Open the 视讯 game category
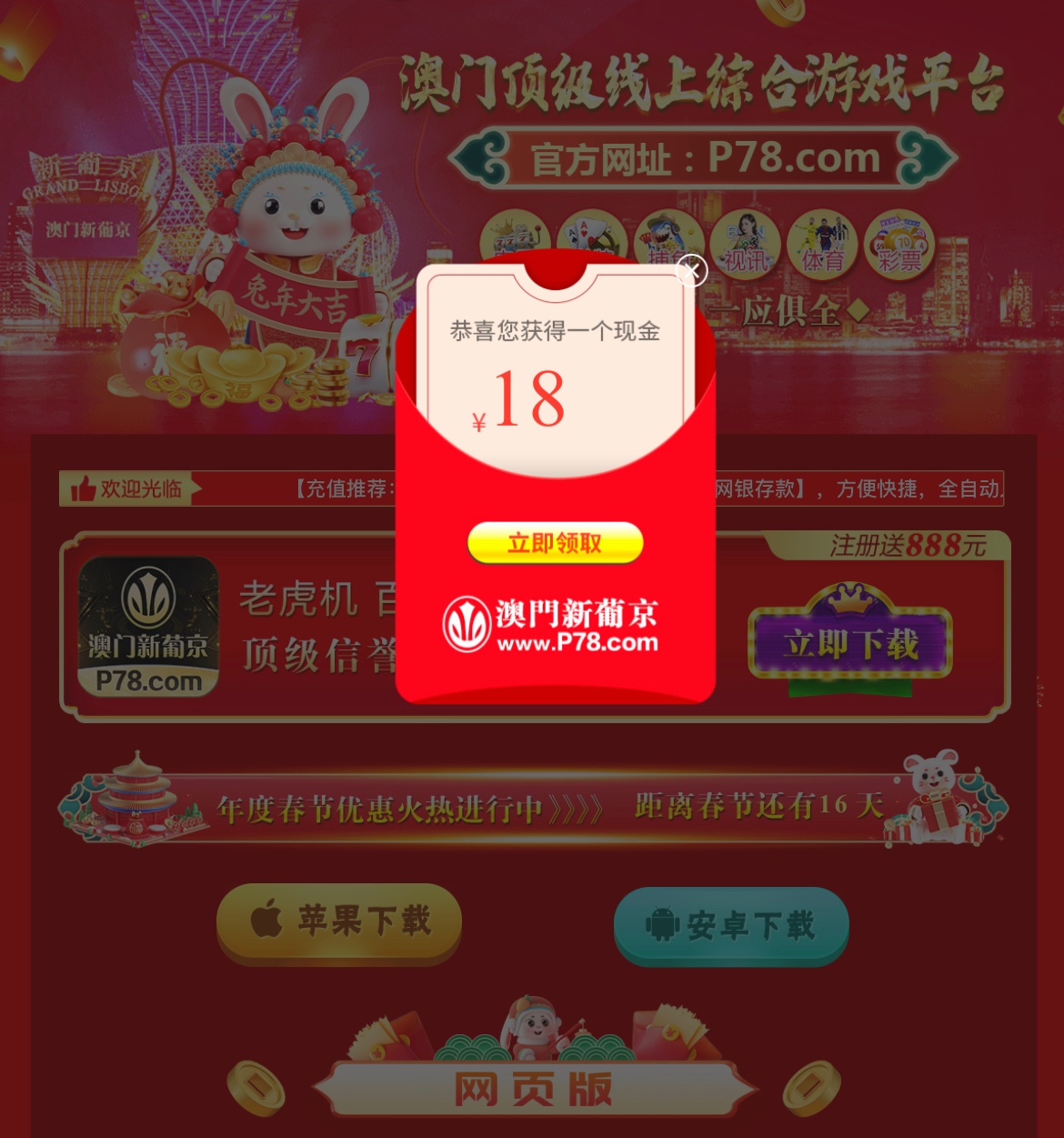1064x1138 pixels. point(746,246)
